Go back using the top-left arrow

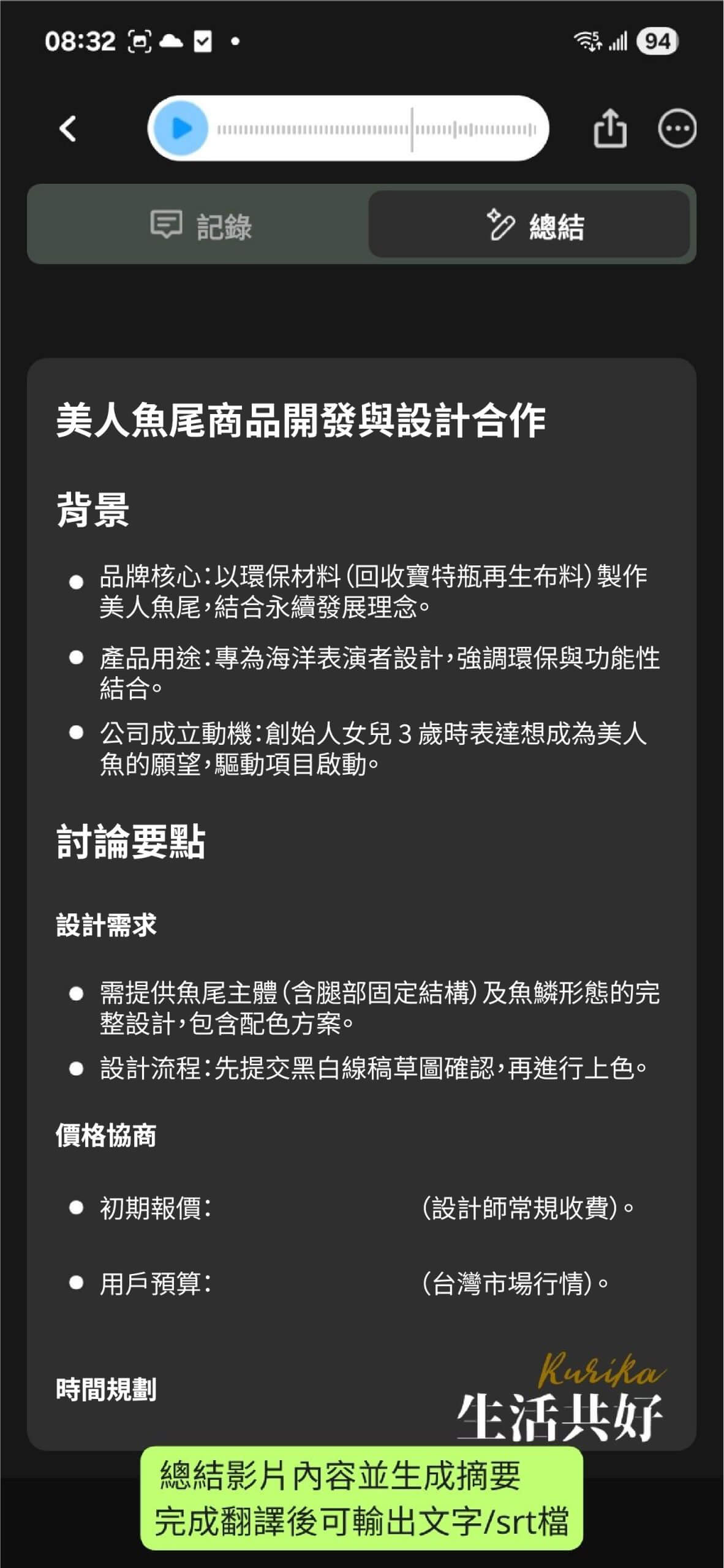(x=67, y=129)
